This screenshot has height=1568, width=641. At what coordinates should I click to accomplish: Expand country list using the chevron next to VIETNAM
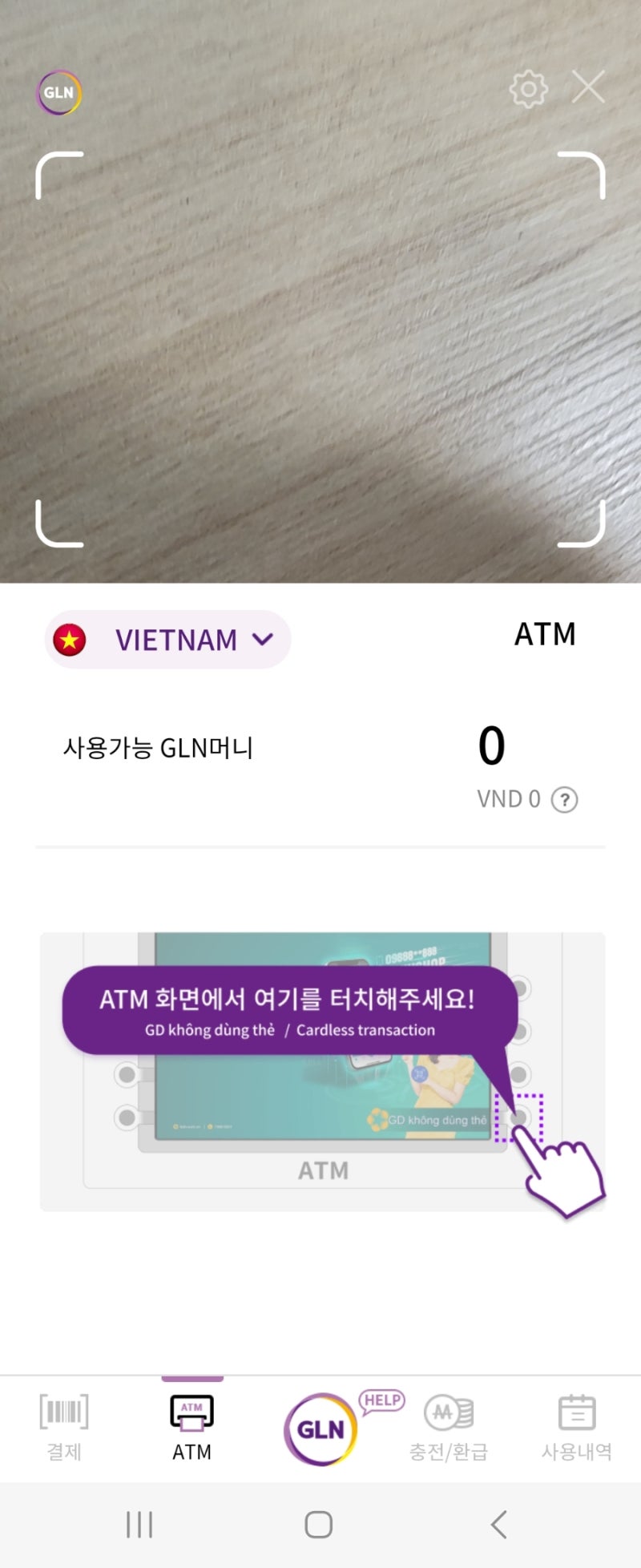click(260, 640)
